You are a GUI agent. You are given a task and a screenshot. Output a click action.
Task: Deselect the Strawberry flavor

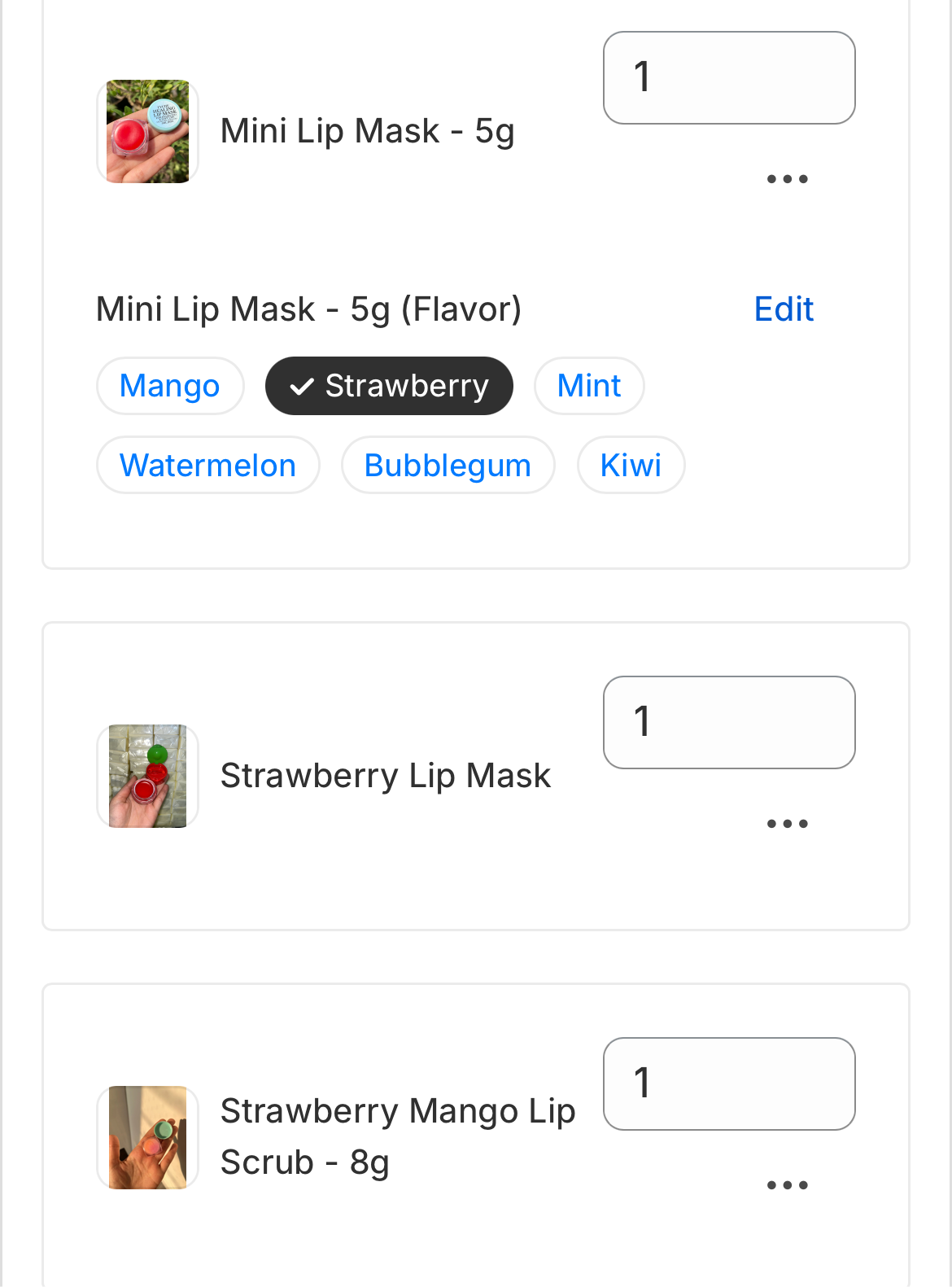click(x=389, y=385)
